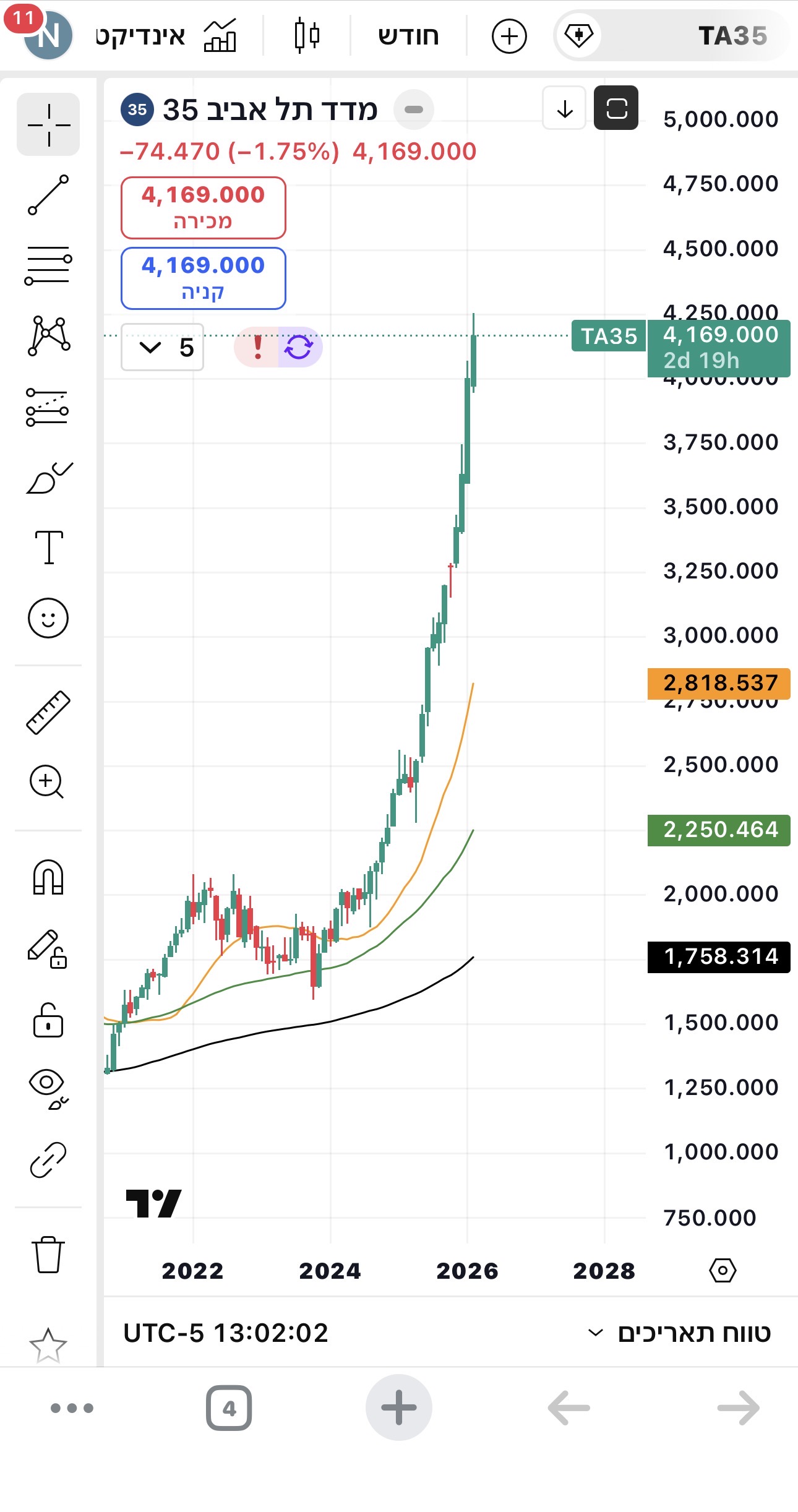
Task: Open the chart scale settings hexagon icon
Action: pyautogui.click(x=723, y=1270)
